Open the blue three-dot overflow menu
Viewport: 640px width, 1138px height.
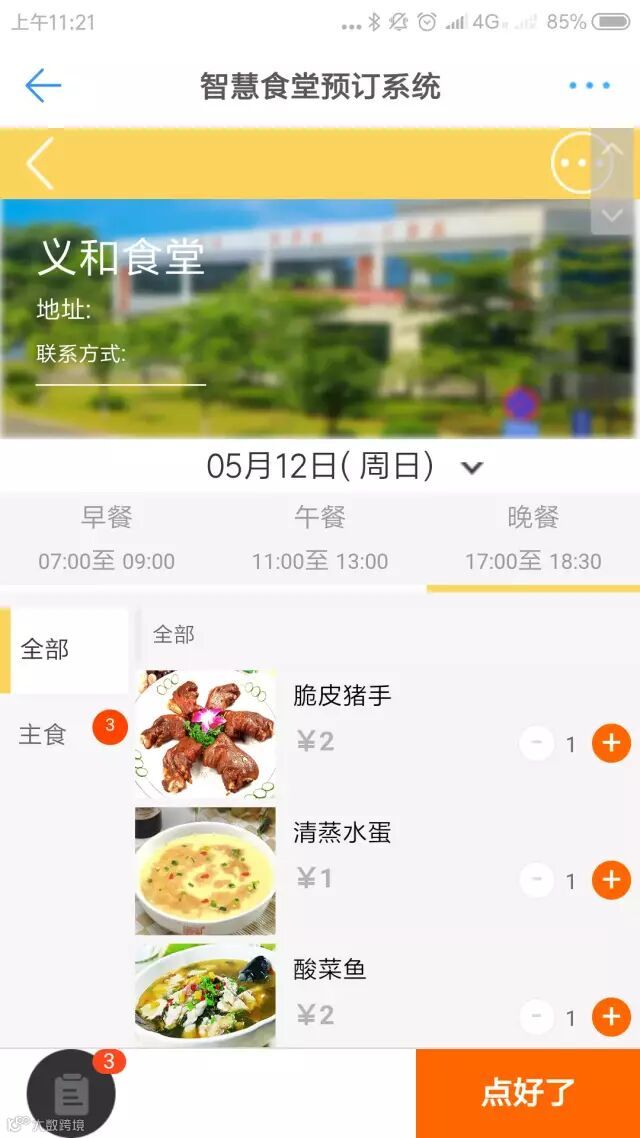point(589,86)
